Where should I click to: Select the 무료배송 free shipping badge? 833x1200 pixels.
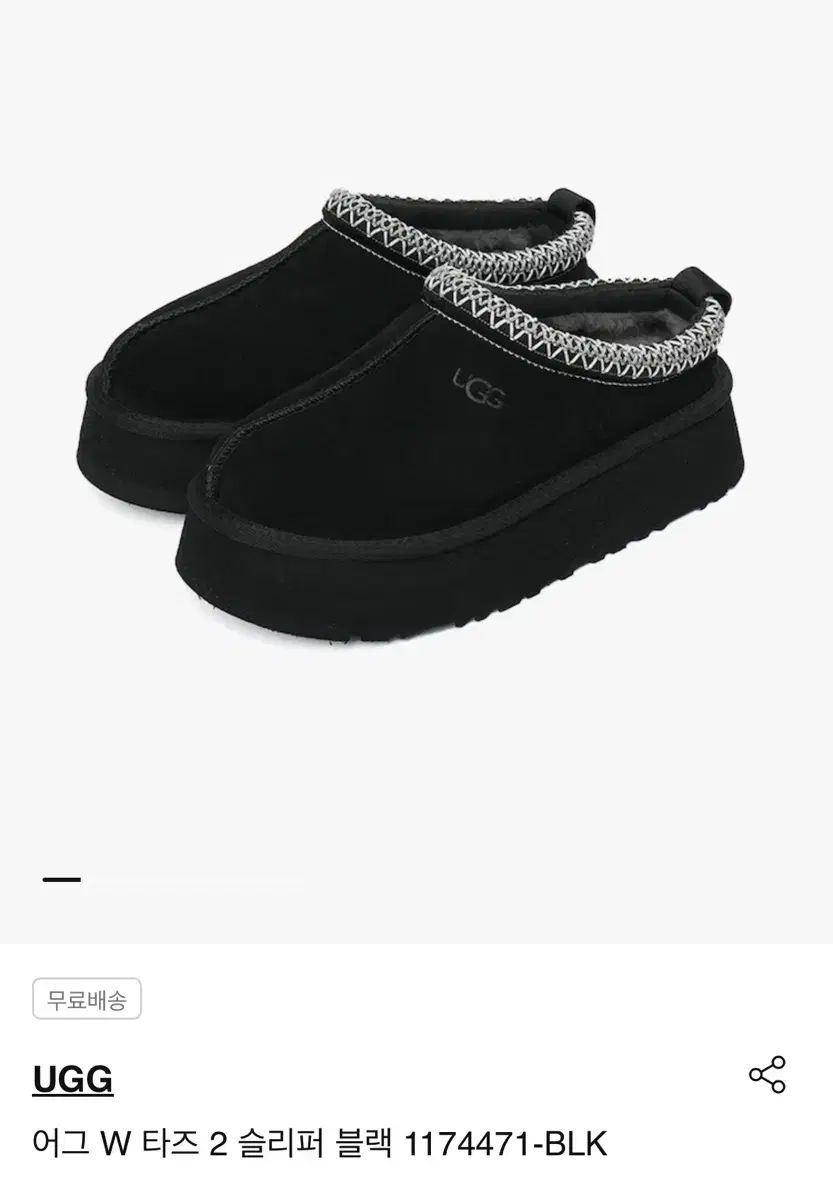tap(87, 998)
